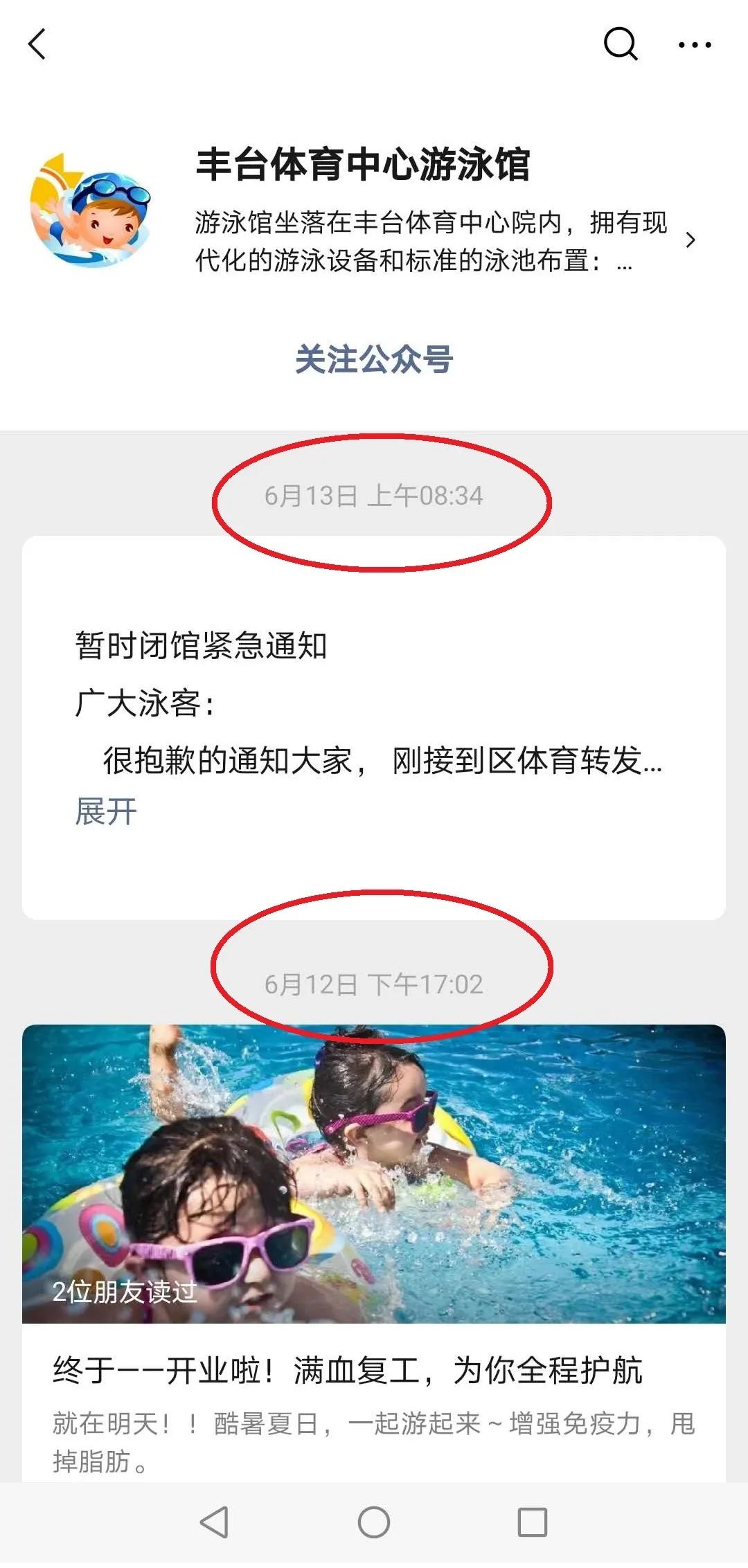Open the system recent apps button
748x1568 pixels.
tap(532, 1522)
